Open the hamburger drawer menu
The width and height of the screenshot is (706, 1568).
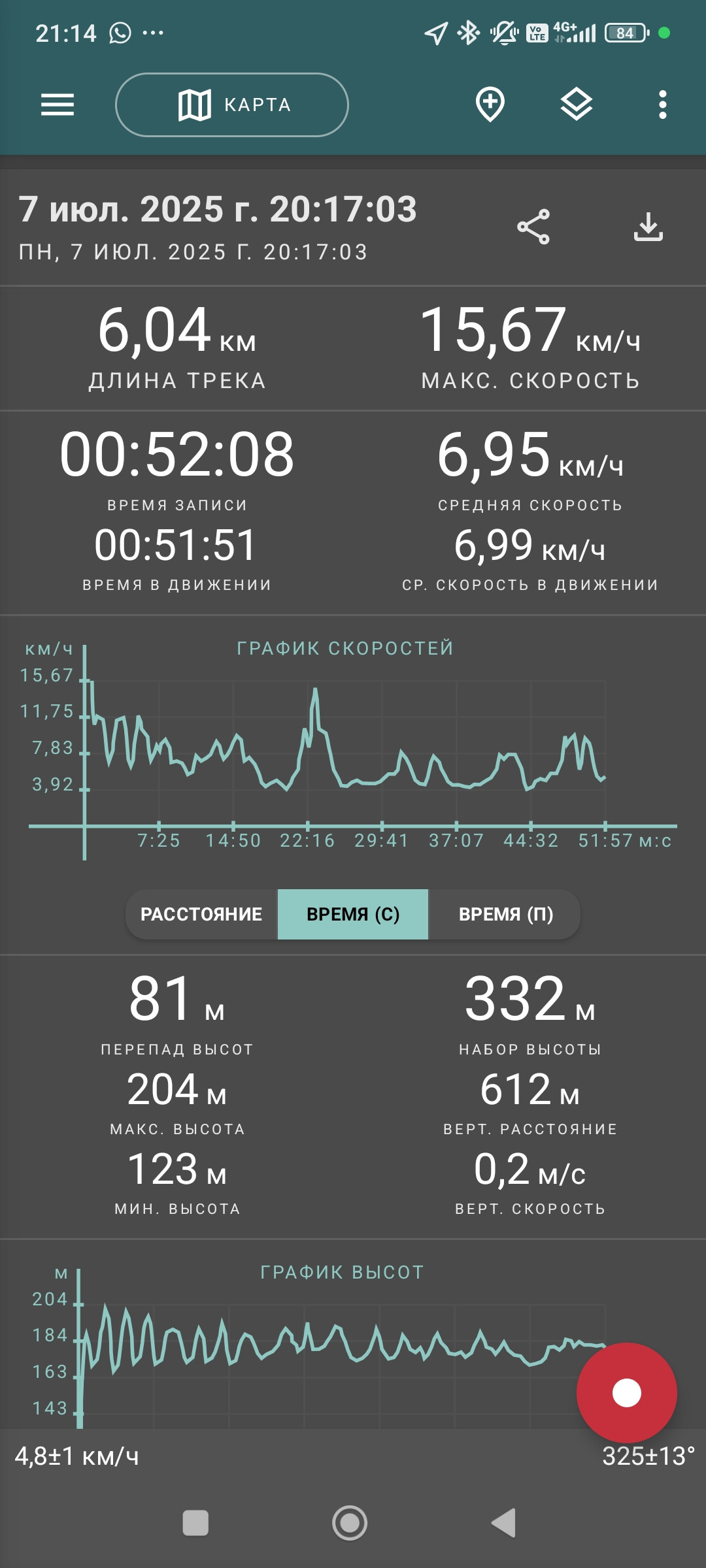[58, 105]
